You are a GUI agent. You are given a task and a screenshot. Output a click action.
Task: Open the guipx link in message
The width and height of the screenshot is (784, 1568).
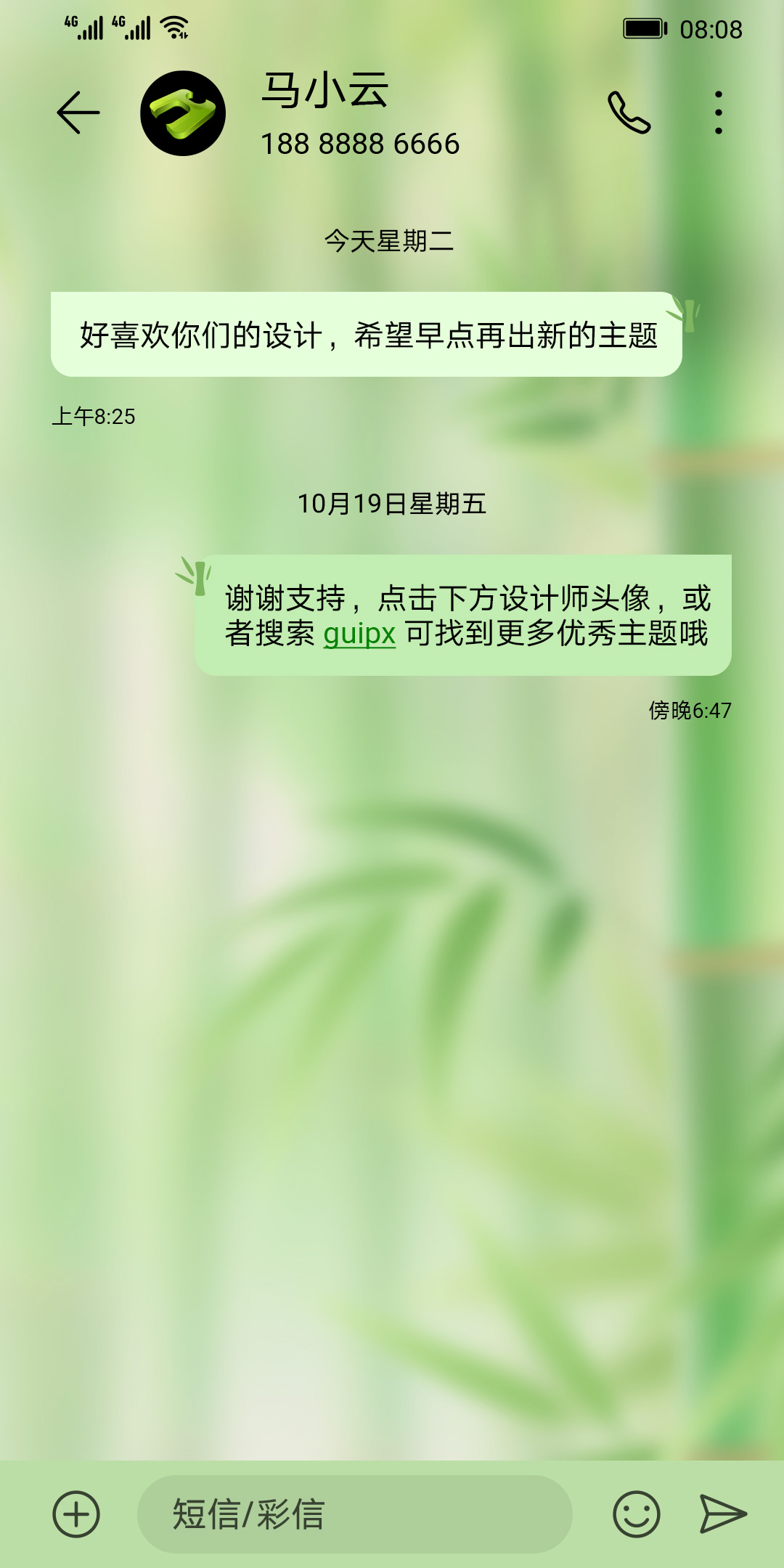pyautogui.click(x=359, y=634)
